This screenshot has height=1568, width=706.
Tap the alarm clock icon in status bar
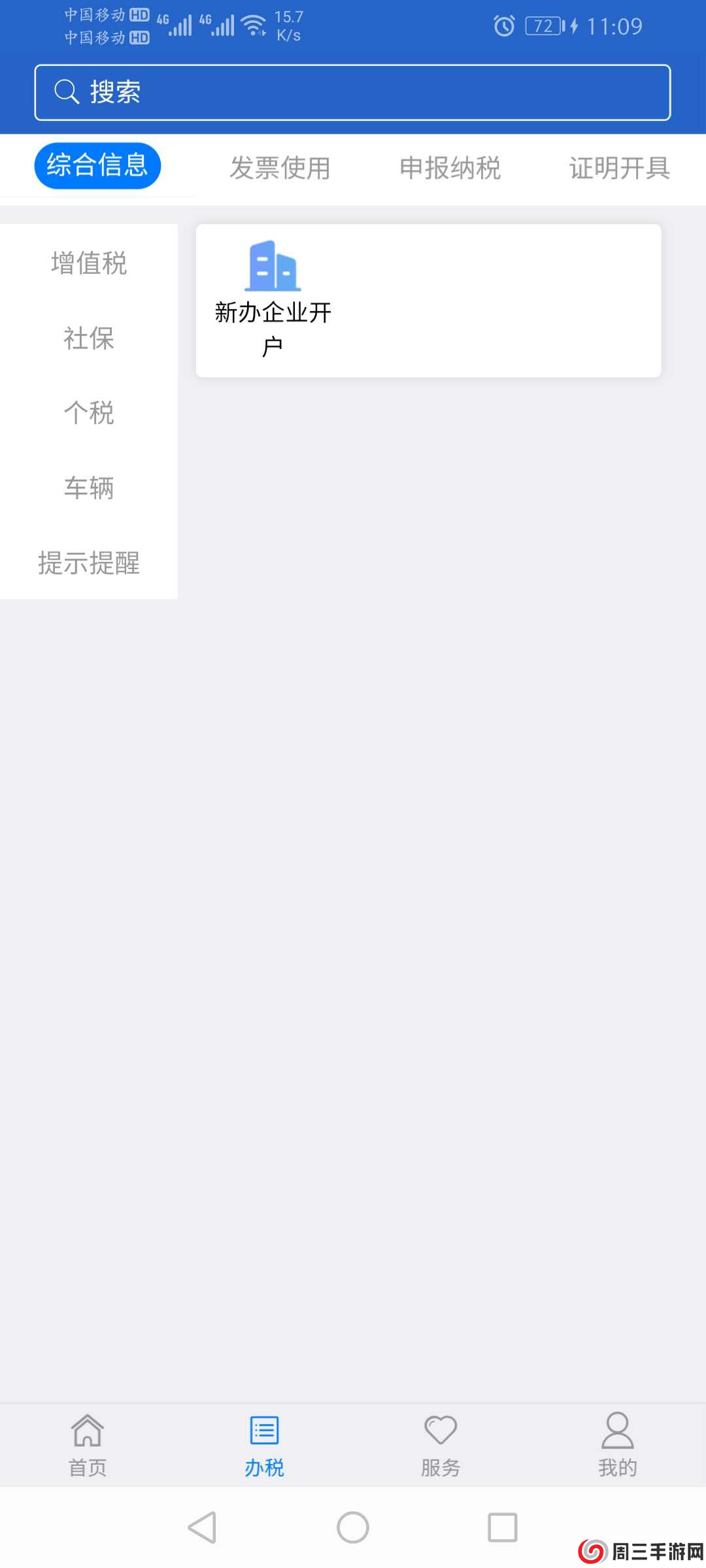503,25
